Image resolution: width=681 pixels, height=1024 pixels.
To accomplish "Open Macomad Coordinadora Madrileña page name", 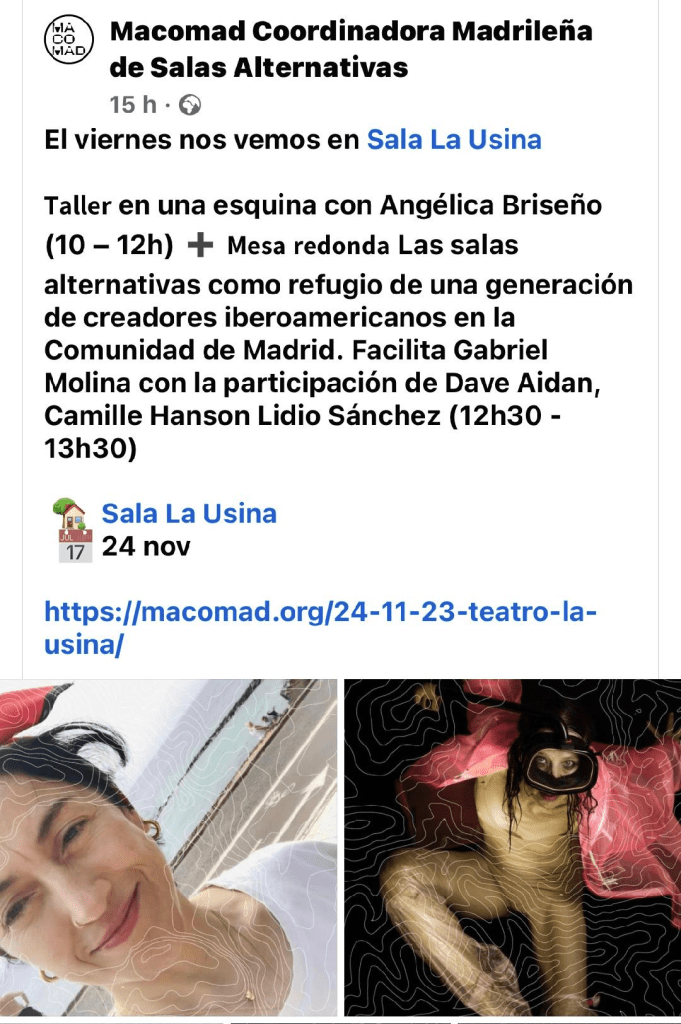I will (x=350, y=49).
